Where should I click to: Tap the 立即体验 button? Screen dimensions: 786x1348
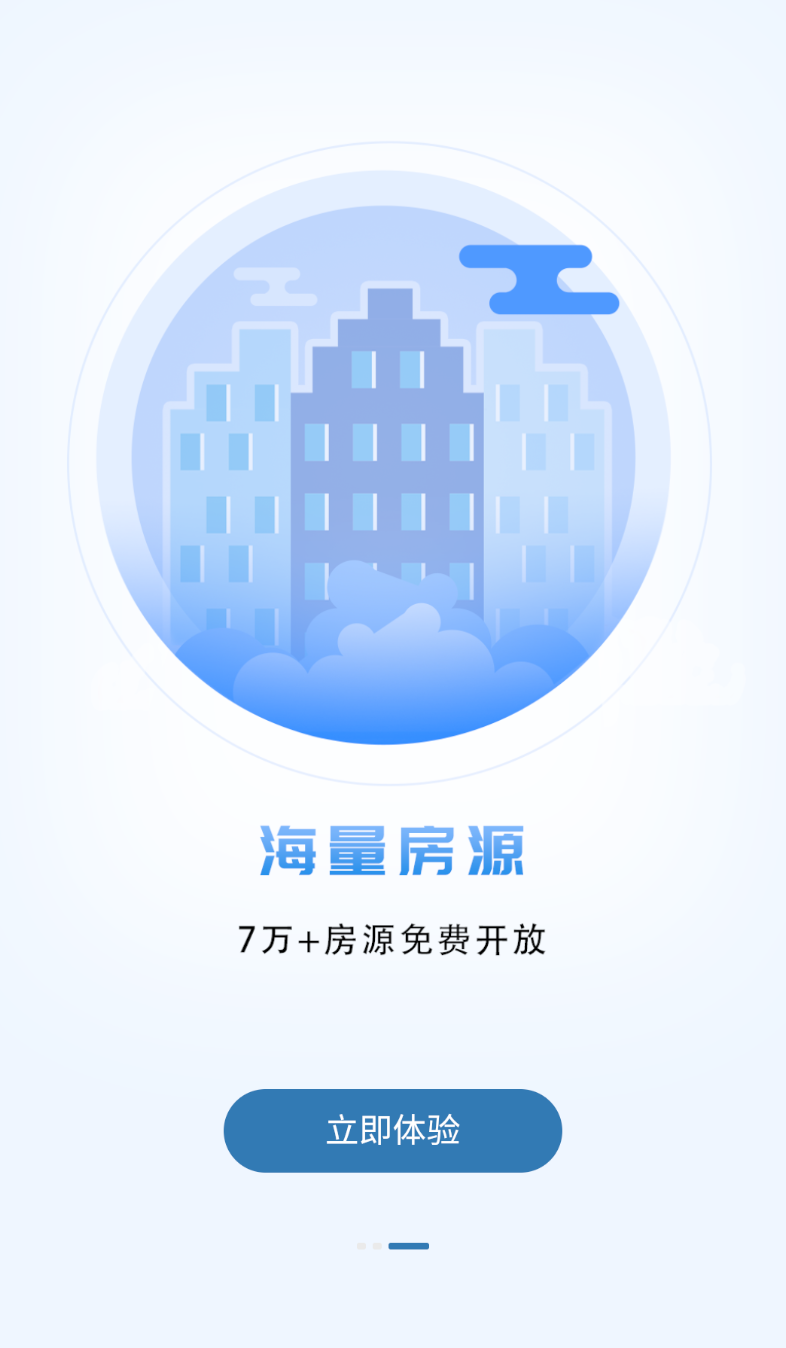[393, 1130]
